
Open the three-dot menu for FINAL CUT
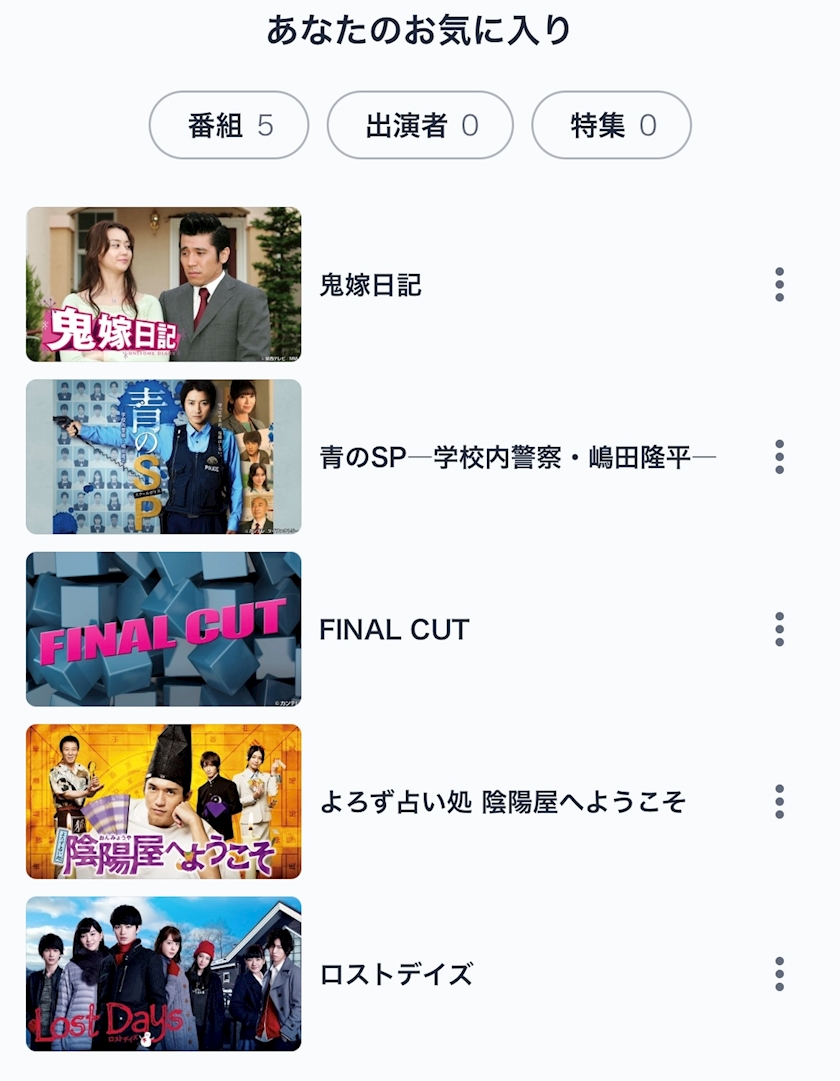[x=779, y=629]
